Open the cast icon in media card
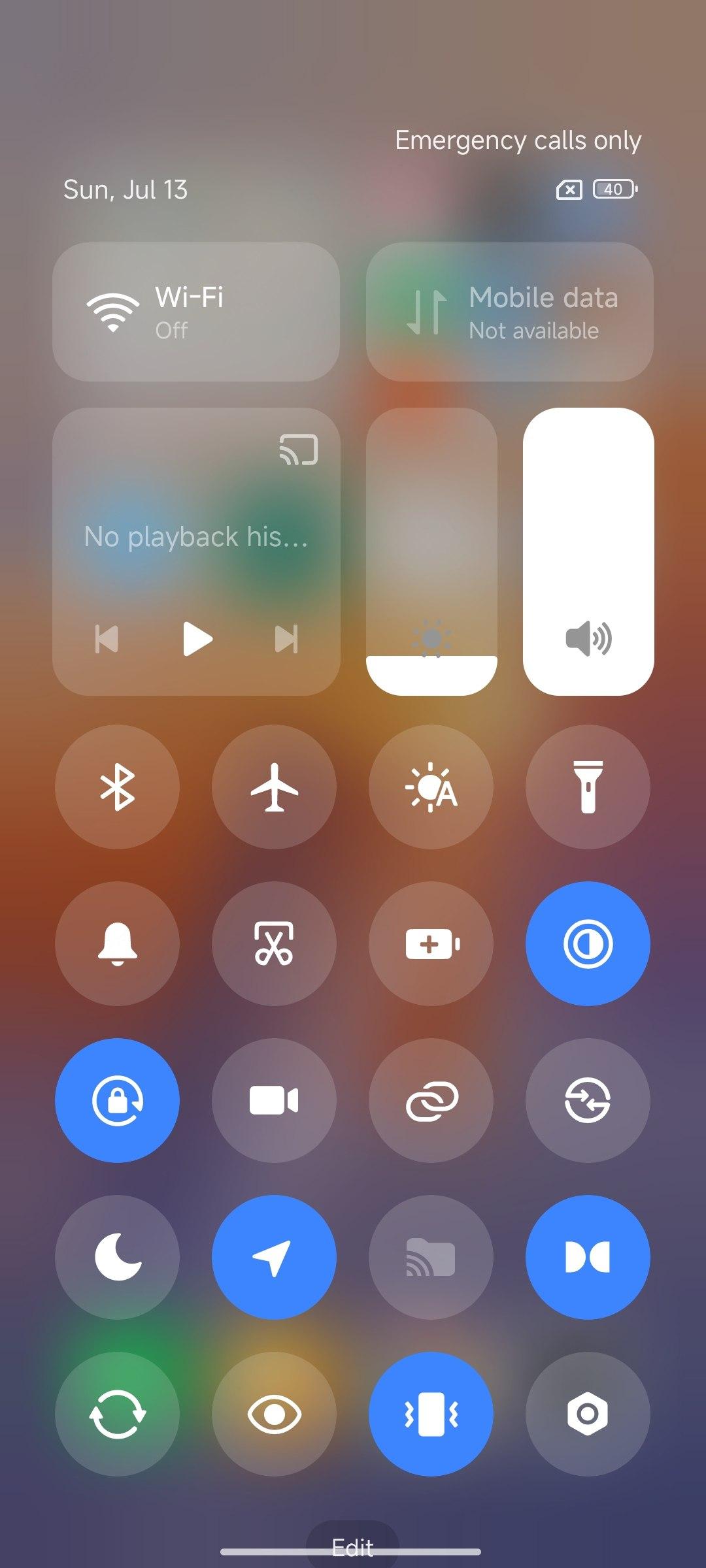The image size is (706, 1568). (x=299, y=449)
